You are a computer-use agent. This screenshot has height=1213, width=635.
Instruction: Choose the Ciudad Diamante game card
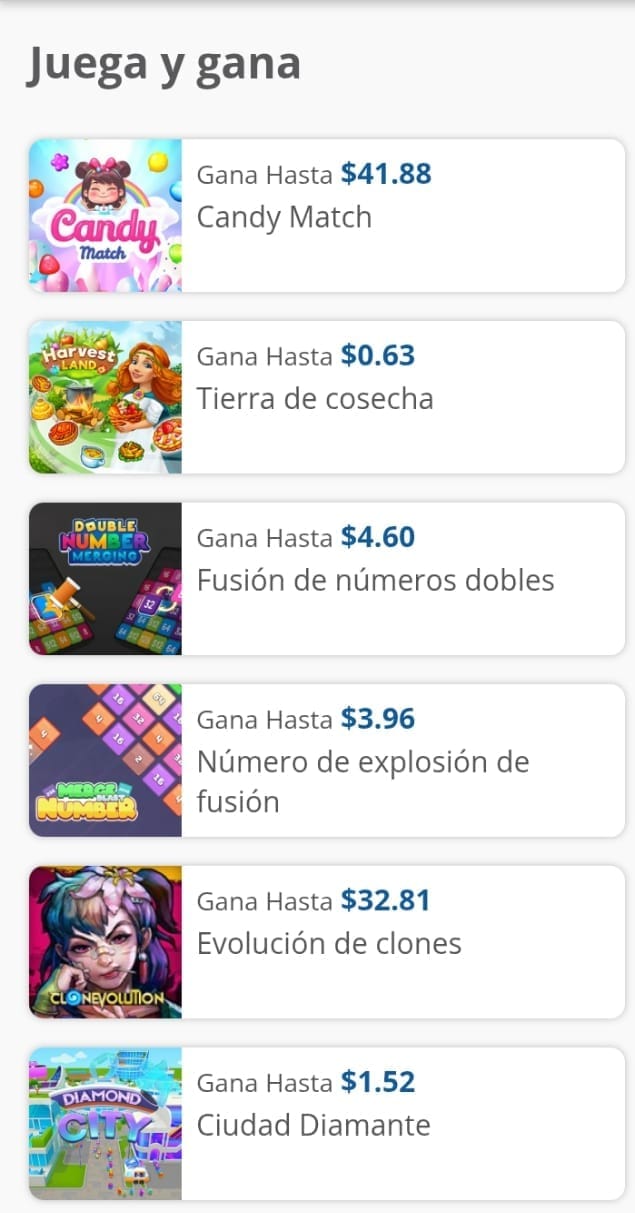(x=327, y=1124)
